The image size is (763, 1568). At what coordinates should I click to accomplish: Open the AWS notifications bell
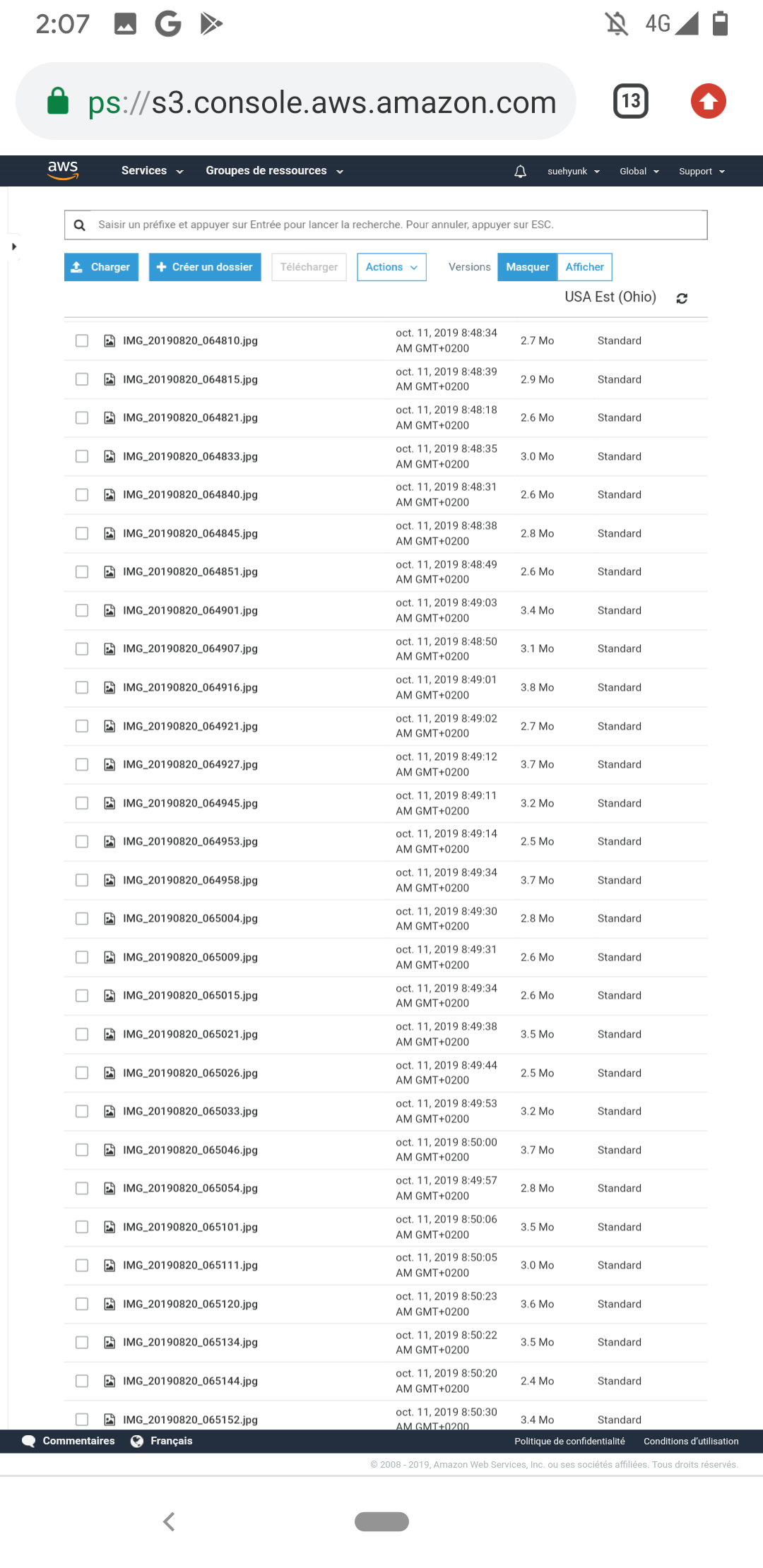click(521, 171)
